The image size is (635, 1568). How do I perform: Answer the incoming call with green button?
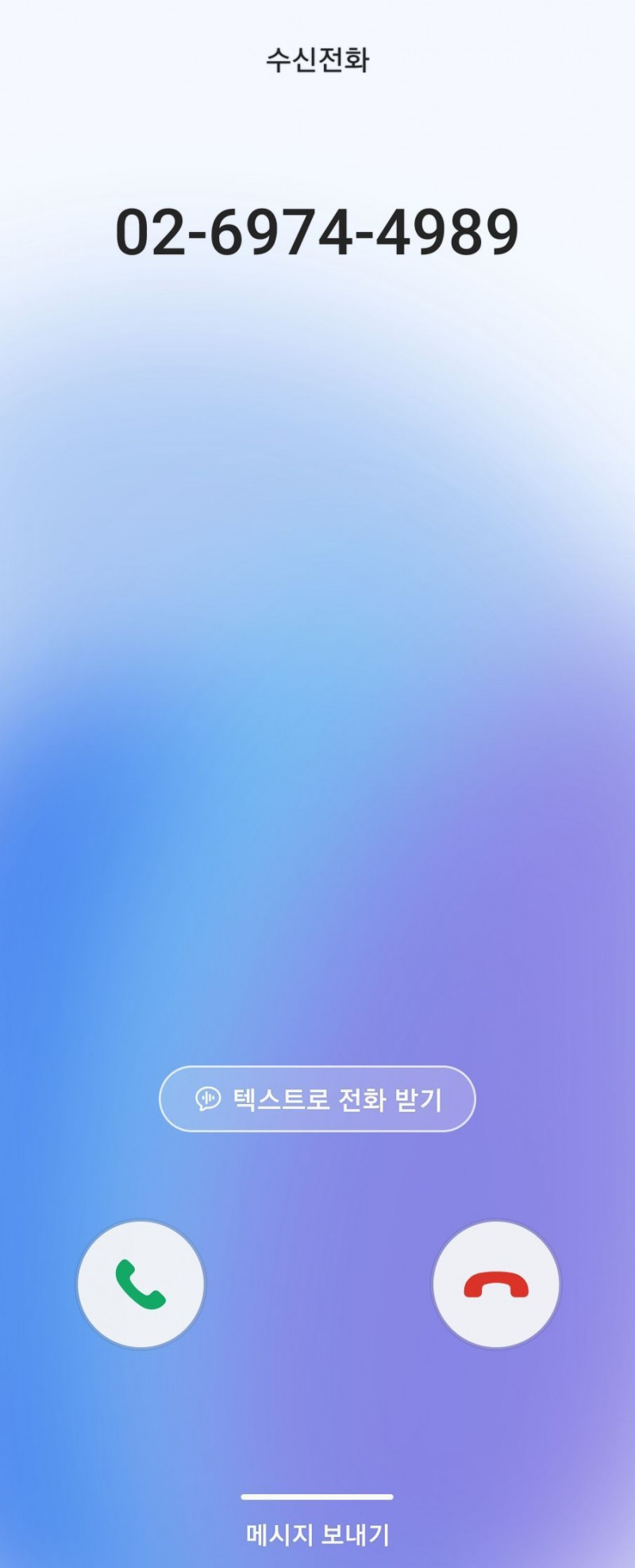[140, 1284]
